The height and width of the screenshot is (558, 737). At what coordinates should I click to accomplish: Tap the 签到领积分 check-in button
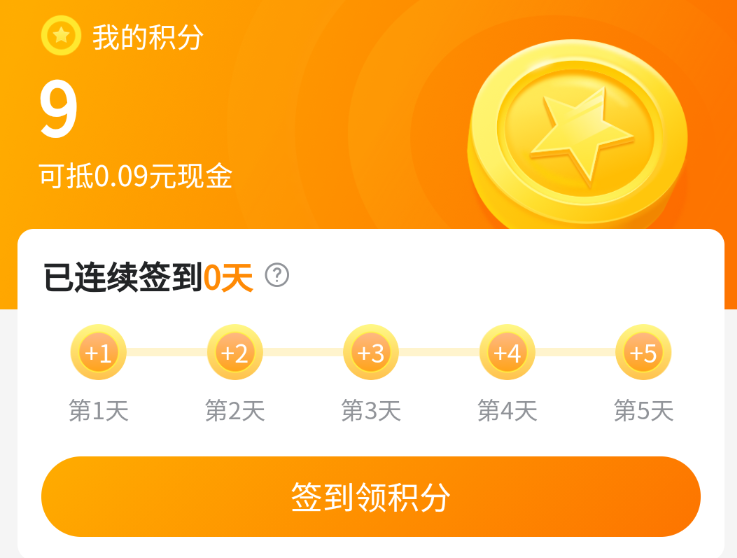click(x=371, y=496)
